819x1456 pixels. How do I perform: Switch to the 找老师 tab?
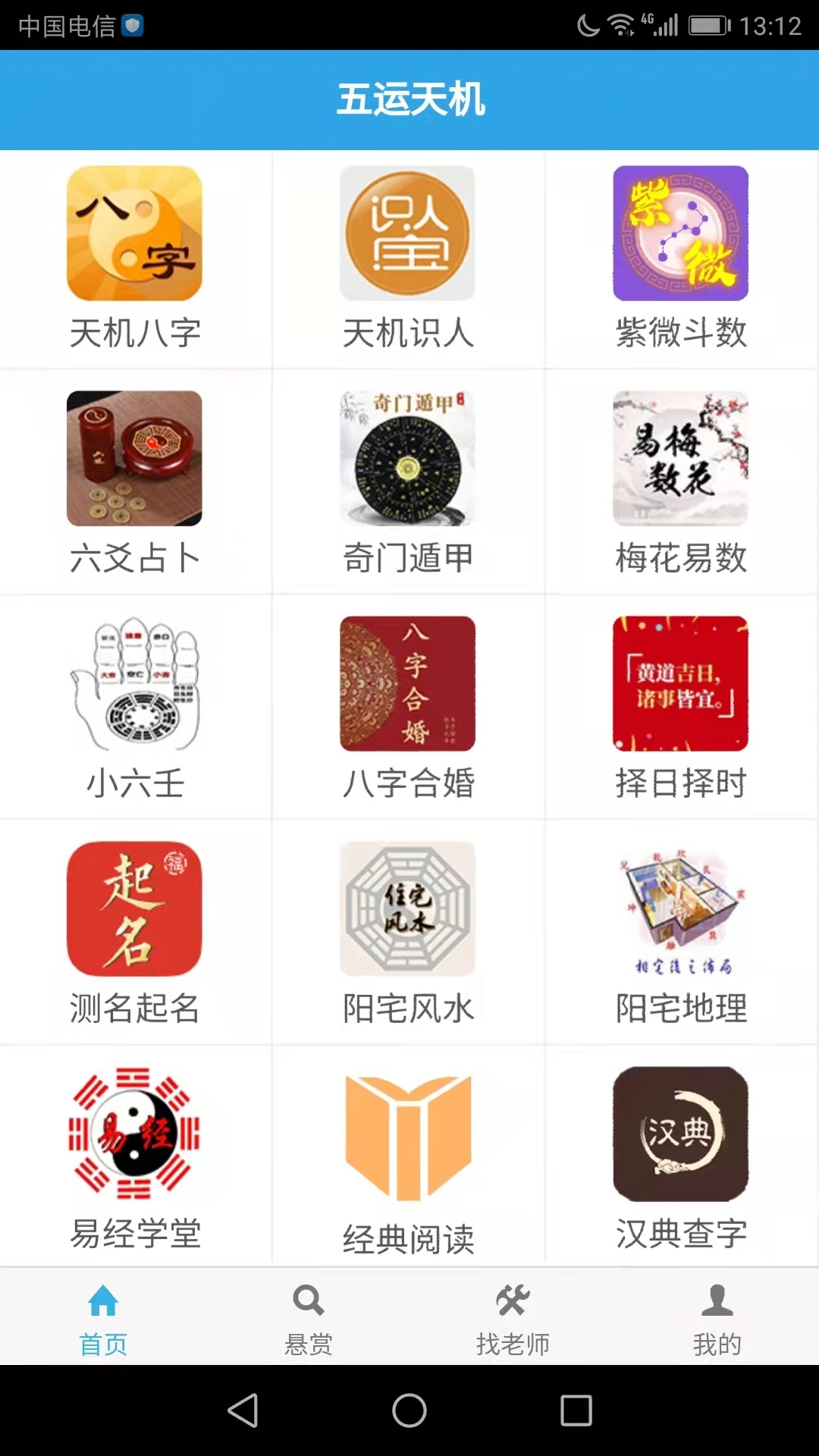point(512,1319)
